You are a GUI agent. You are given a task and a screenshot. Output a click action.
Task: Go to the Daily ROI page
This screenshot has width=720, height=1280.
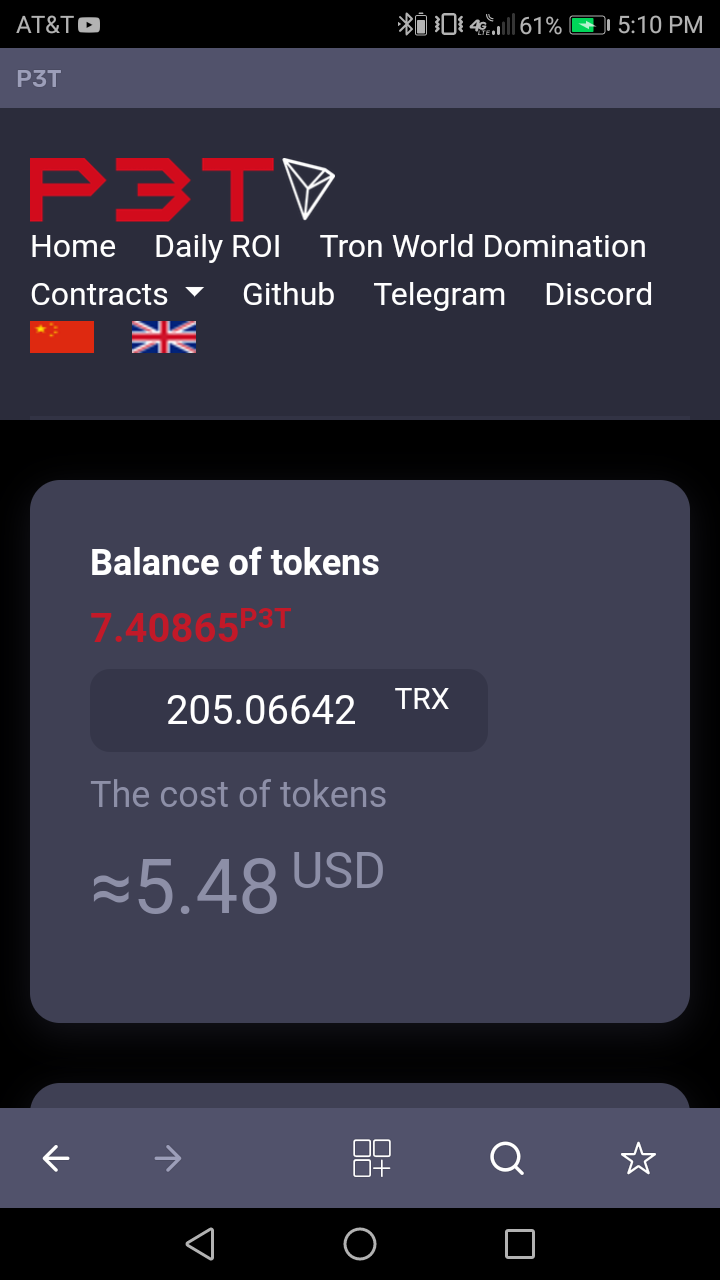(x=217, y=246)
